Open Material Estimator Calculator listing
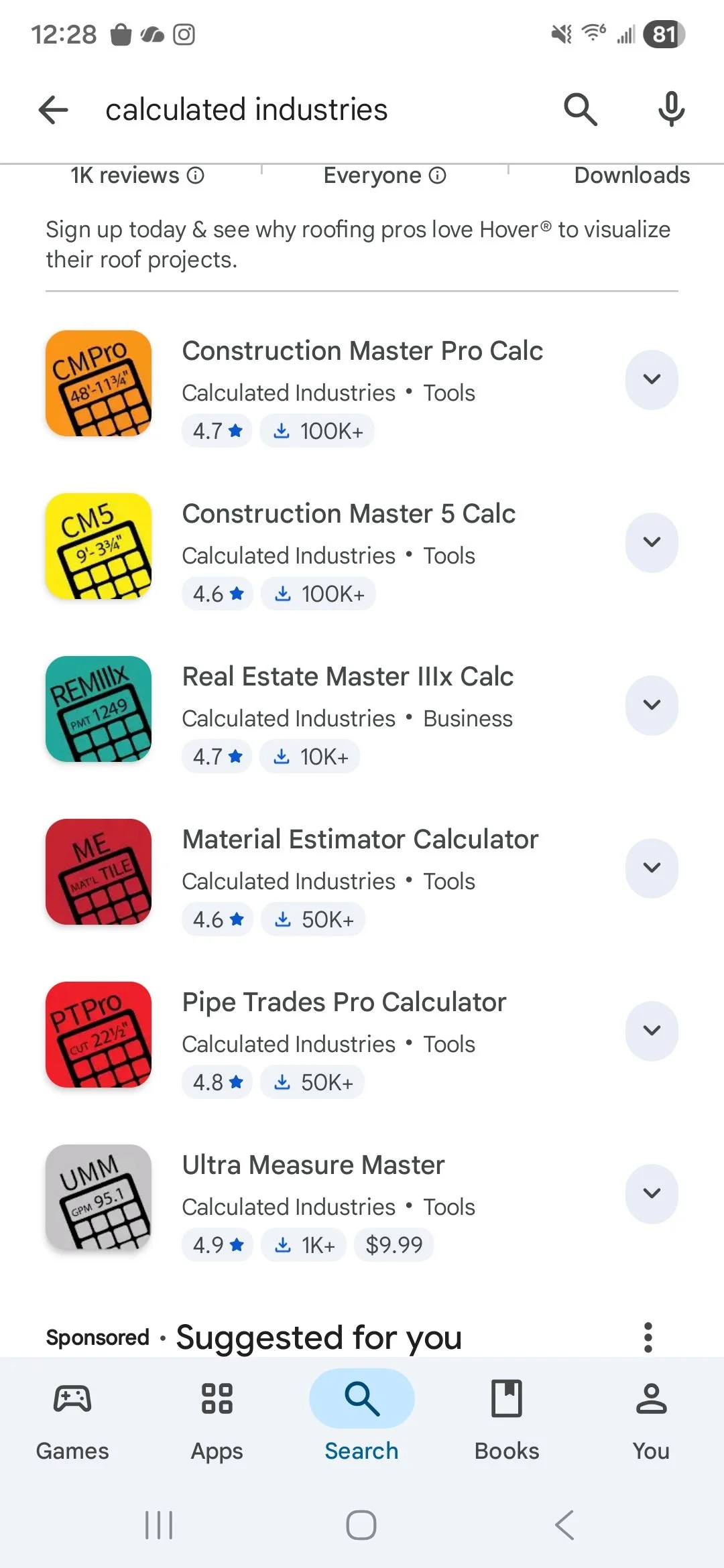This screenshot has width=724, height=1568. click(360, 840)
